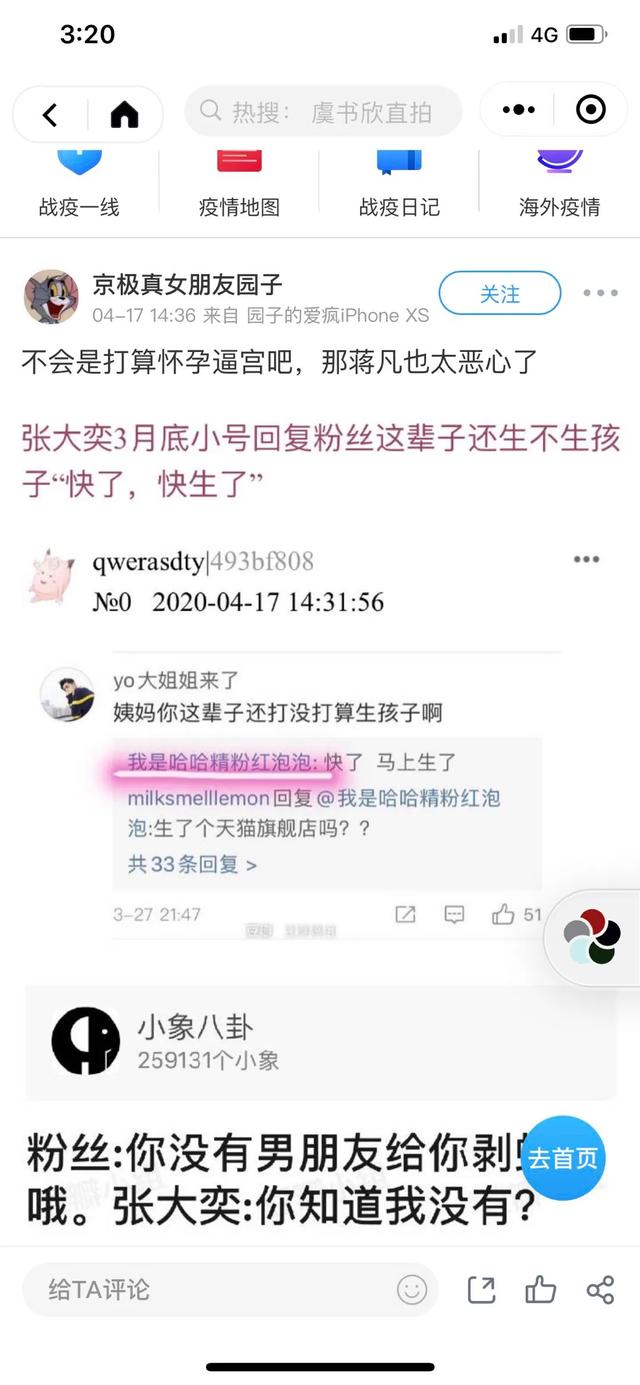
Task: Go to homepage via 去首页 button
Action: pyautogui.click(x=563, y=1158)
